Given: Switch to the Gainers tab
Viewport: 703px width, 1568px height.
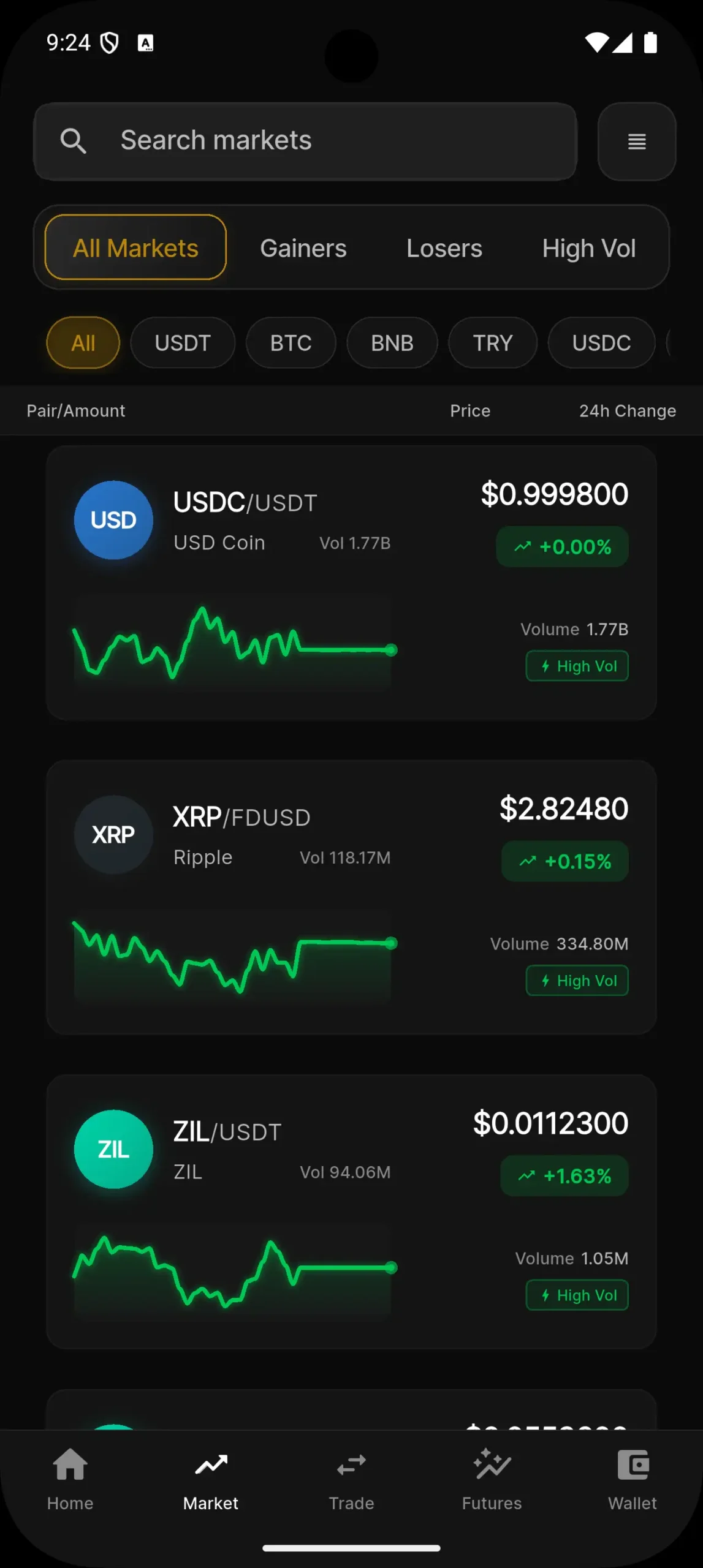Looking at the screenshot, I should 303,247.
